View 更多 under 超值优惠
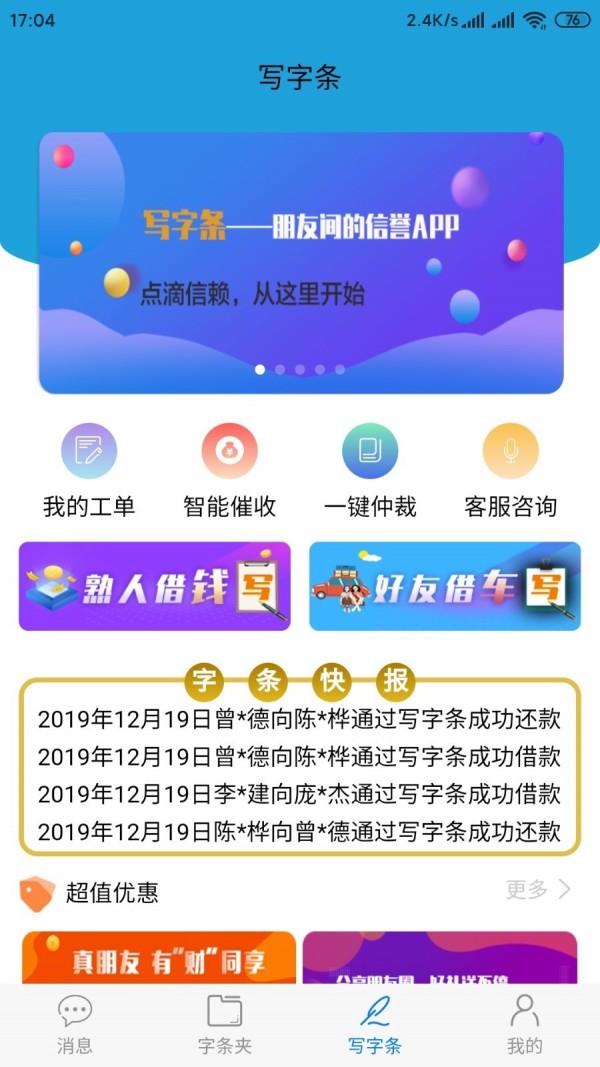Viewport: 600px width, 1067px height. (x=539, y=889)
